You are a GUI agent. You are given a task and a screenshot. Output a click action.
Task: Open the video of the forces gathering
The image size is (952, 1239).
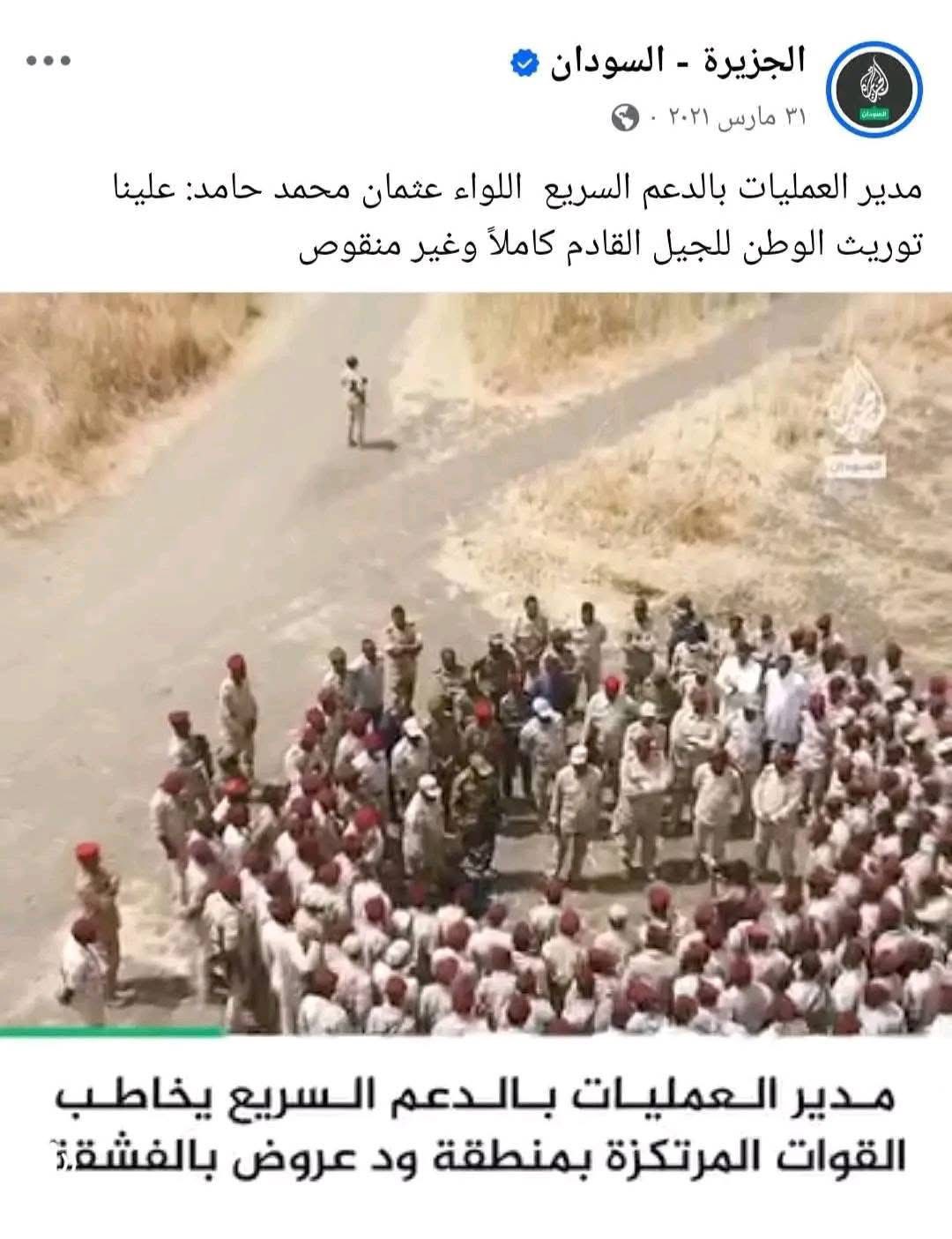[476, 661]
